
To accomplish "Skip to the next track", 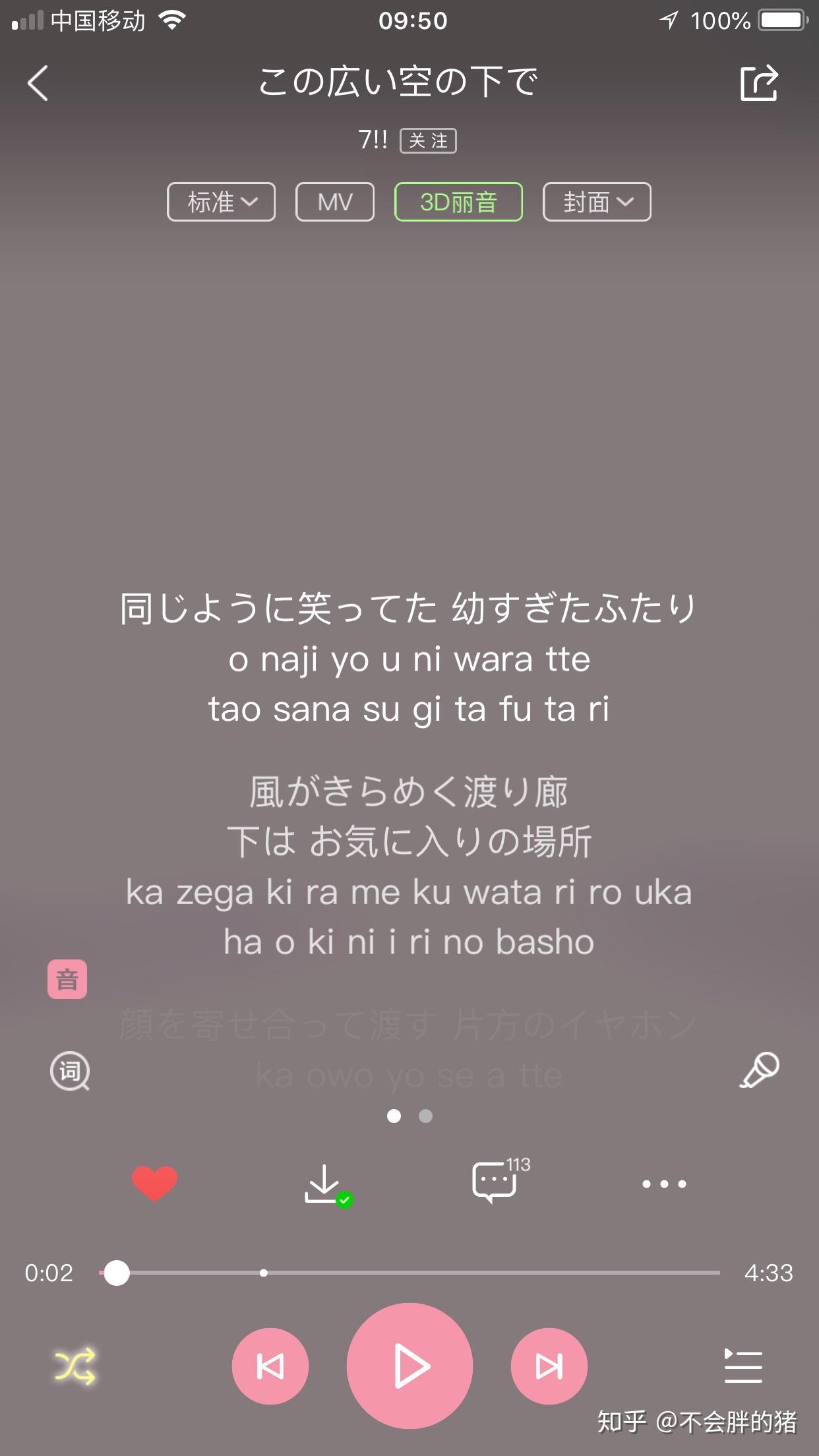I will coord(549,1366).
